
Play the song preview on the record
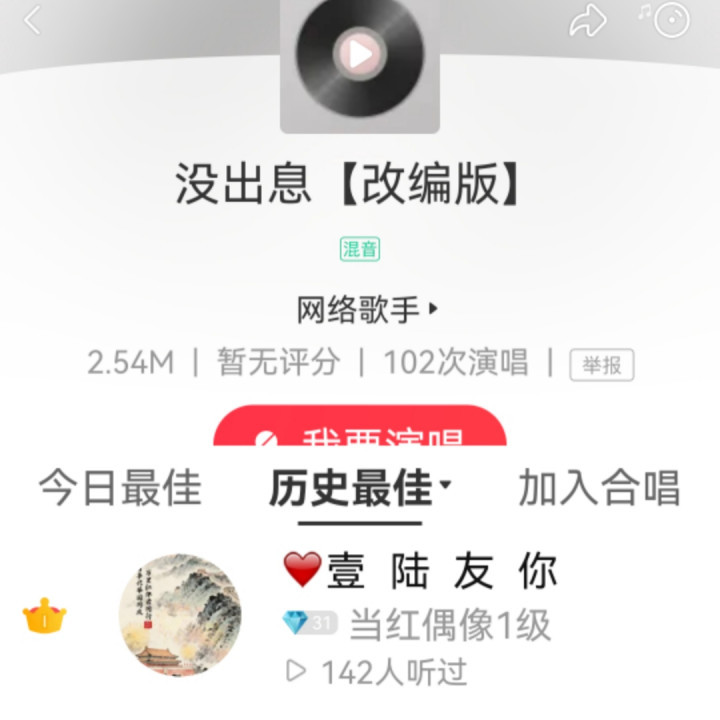[360, 52]
